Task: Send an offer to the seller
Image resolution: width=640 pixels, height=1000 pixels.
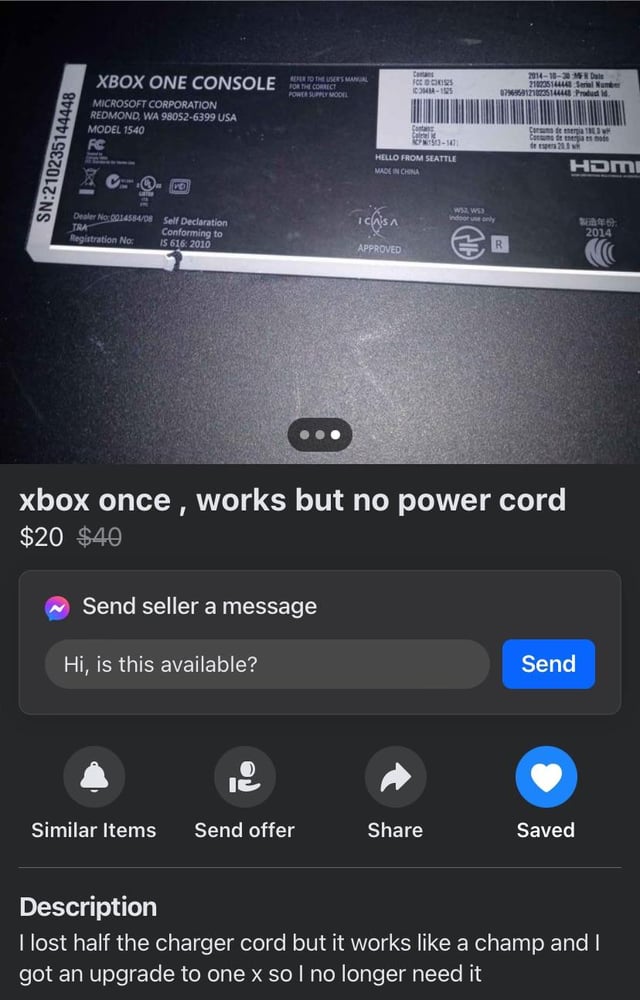Action: pos(244,777)
